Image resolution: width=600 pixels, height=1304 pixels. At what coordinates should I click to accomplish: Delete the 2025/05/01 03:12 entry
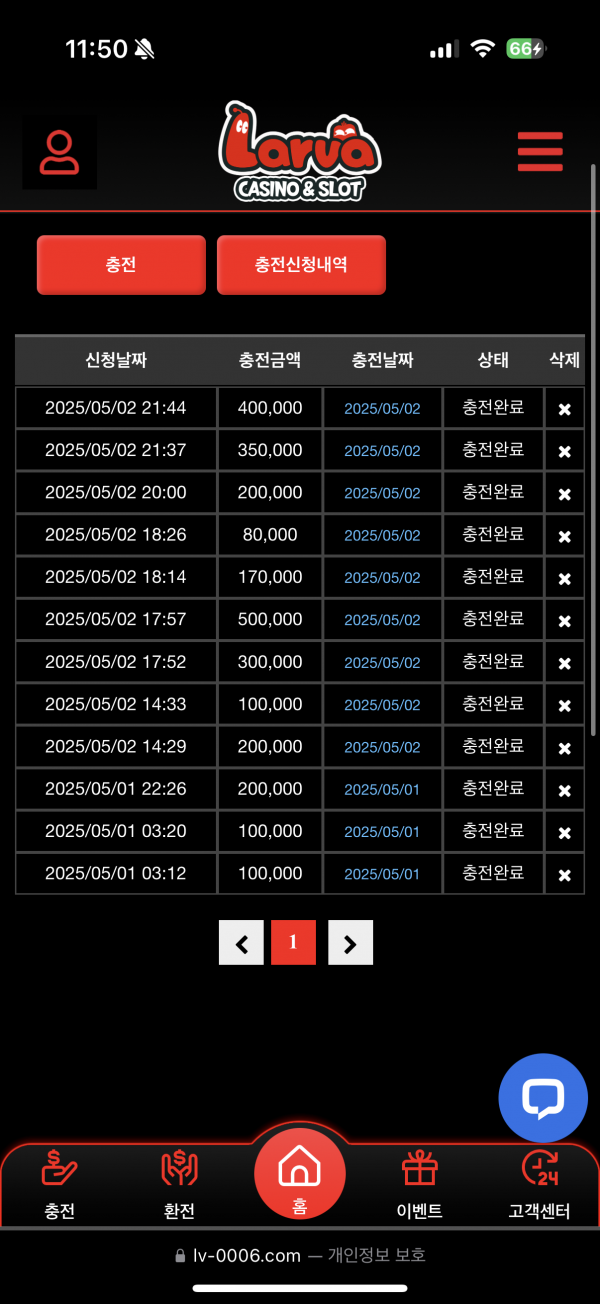(x=564, y=875)
